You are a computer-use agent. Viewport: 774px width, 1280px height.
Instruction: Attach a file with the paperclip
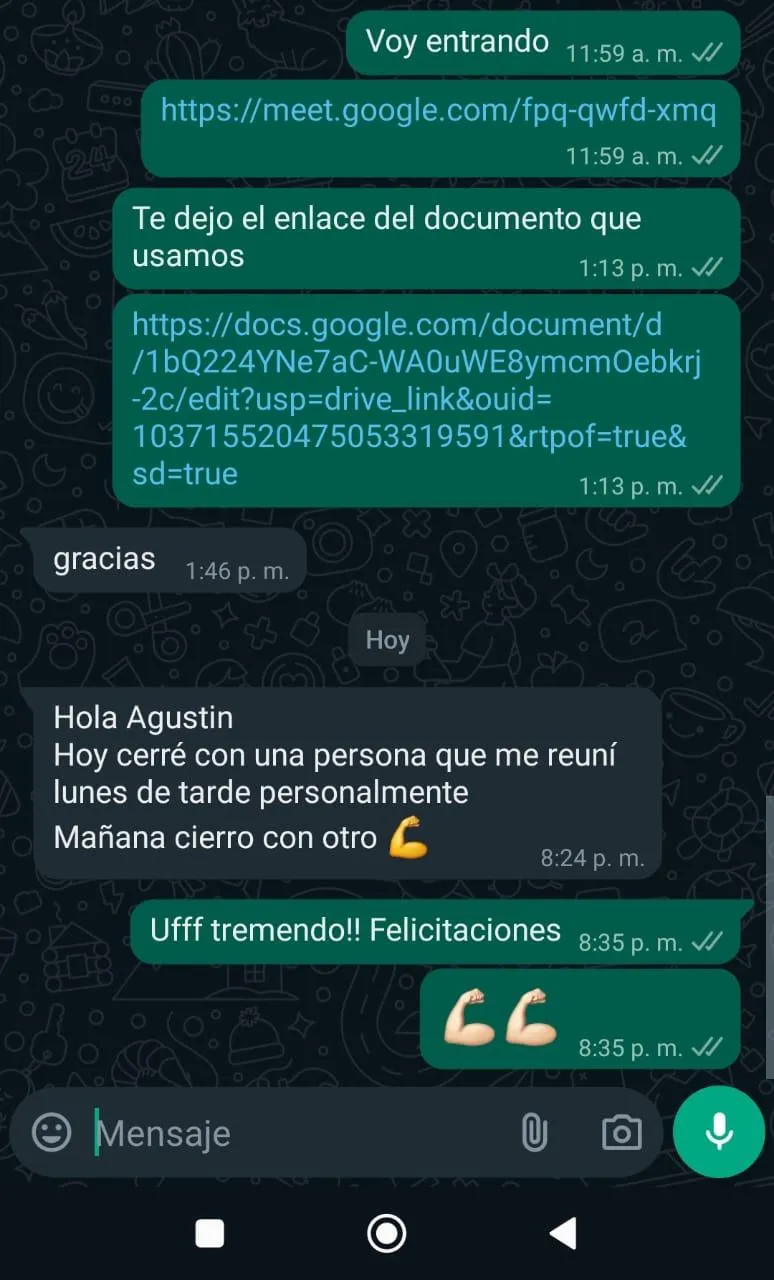pos(535,1133)
